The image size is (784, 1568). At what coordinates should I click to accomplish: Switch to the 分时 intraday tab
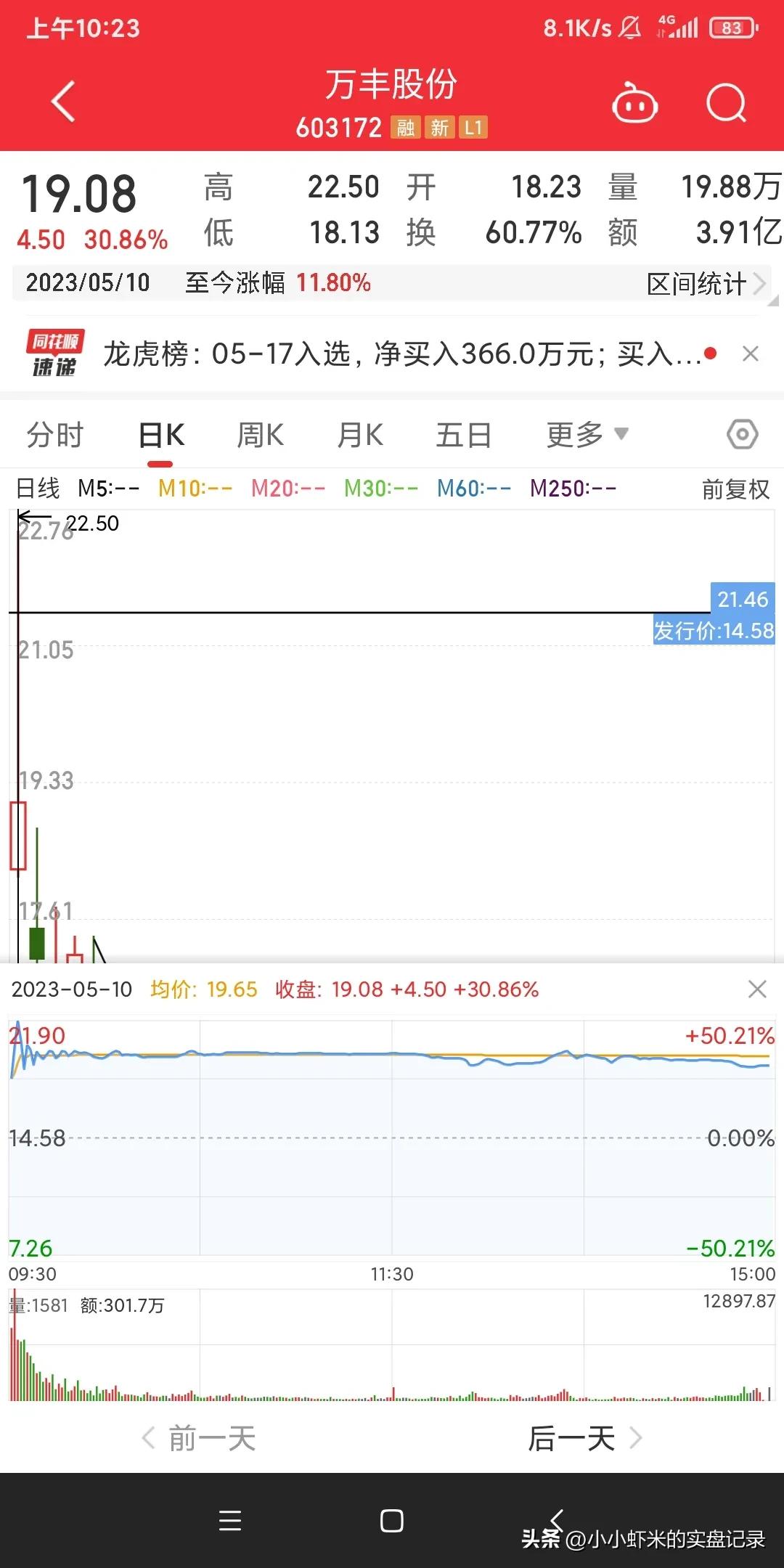click(55, 433)
